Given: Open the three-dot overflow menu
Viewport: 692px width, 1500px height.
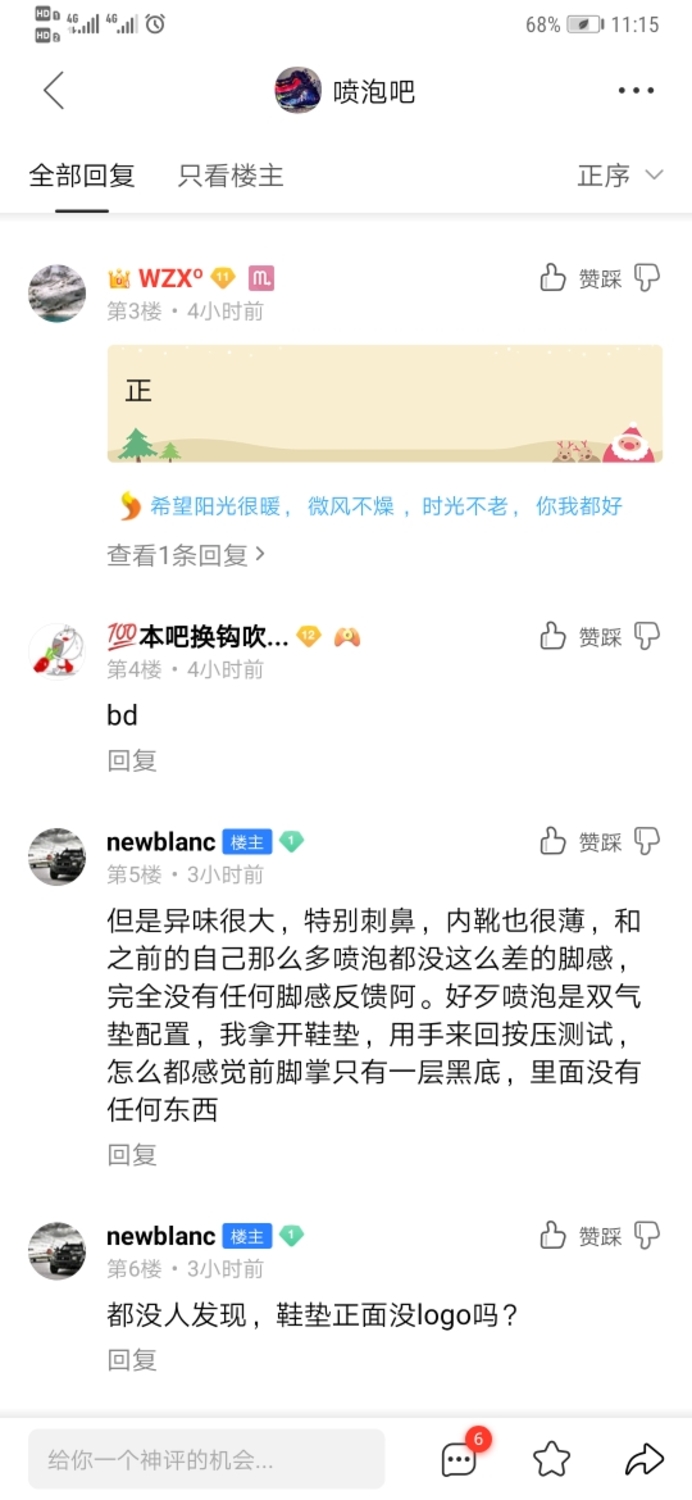Looking at the screenshot, I should click(636, 91).
